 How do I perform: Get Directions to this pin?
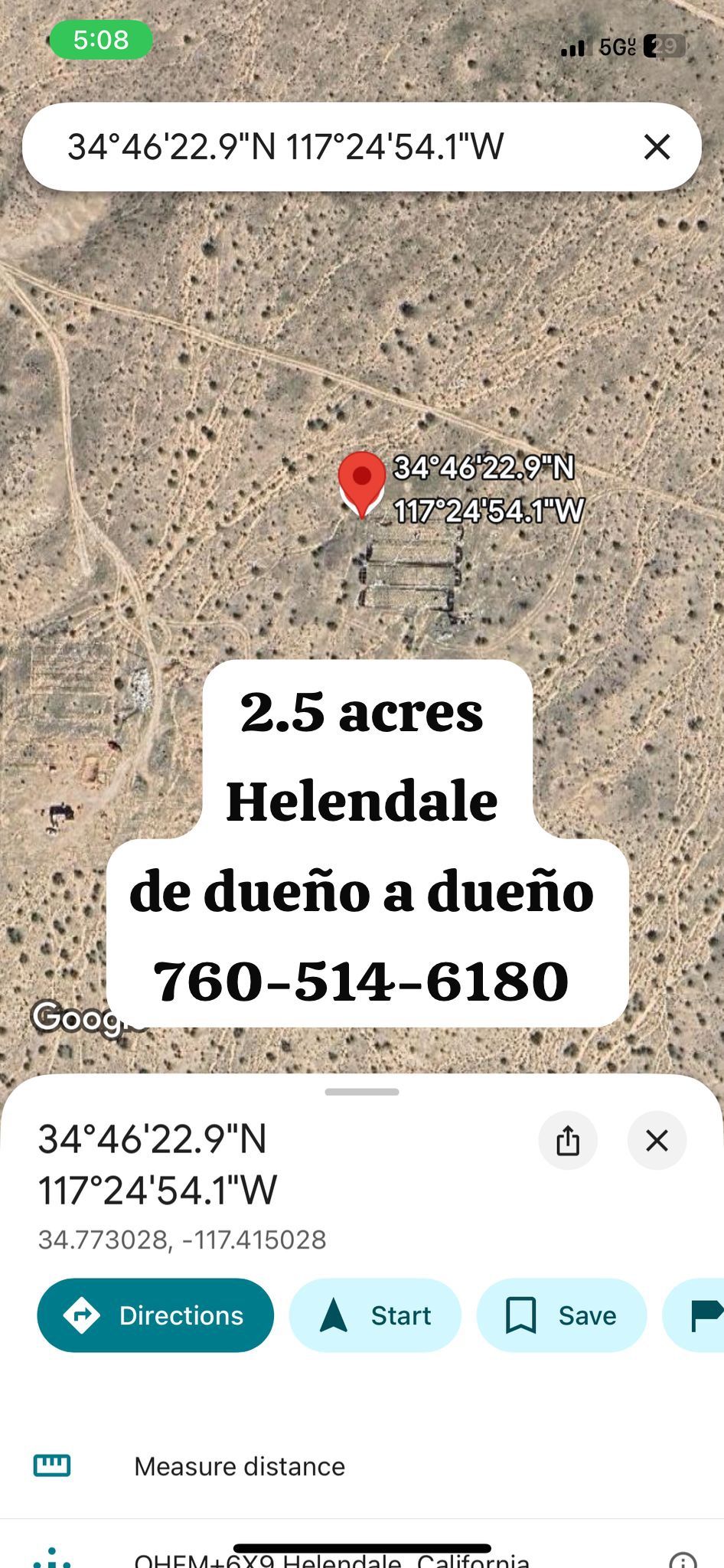point(155,1315)
